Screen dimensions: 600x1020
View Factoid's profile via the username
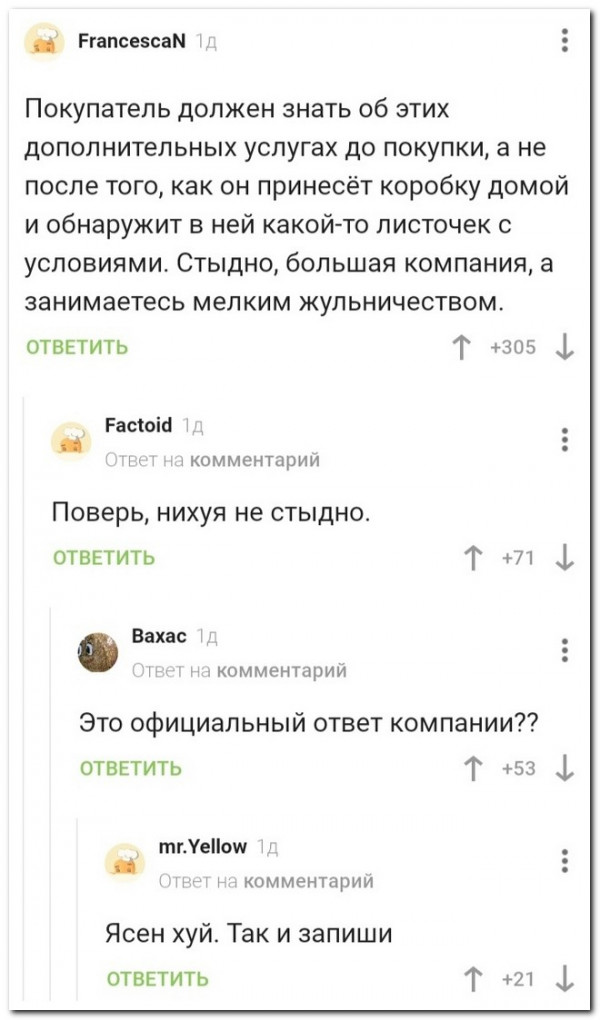[x=138, y=425]
